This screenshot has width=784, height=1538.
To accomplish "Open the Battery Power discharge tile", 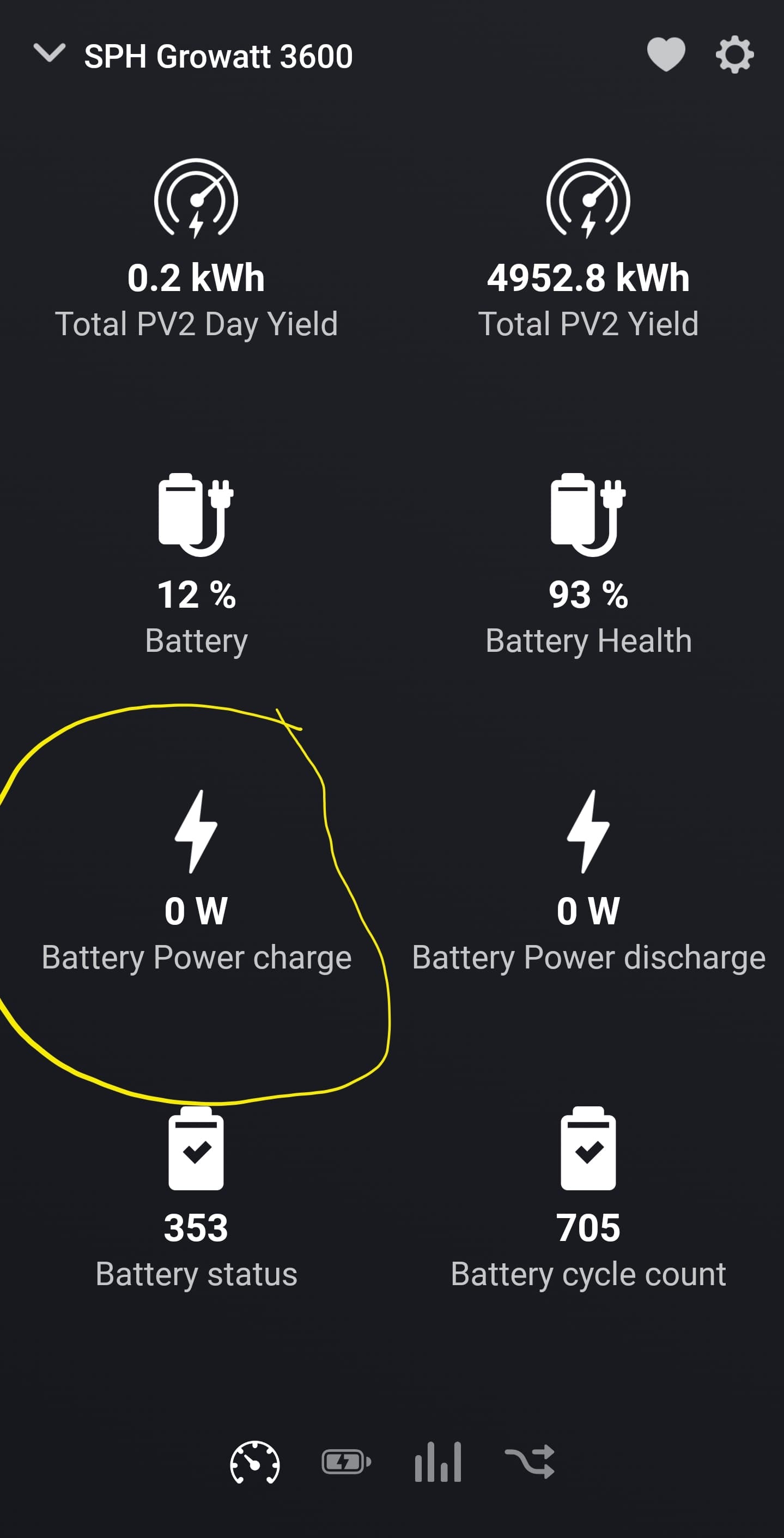I will pyautogui.click(x=588, y=883).
